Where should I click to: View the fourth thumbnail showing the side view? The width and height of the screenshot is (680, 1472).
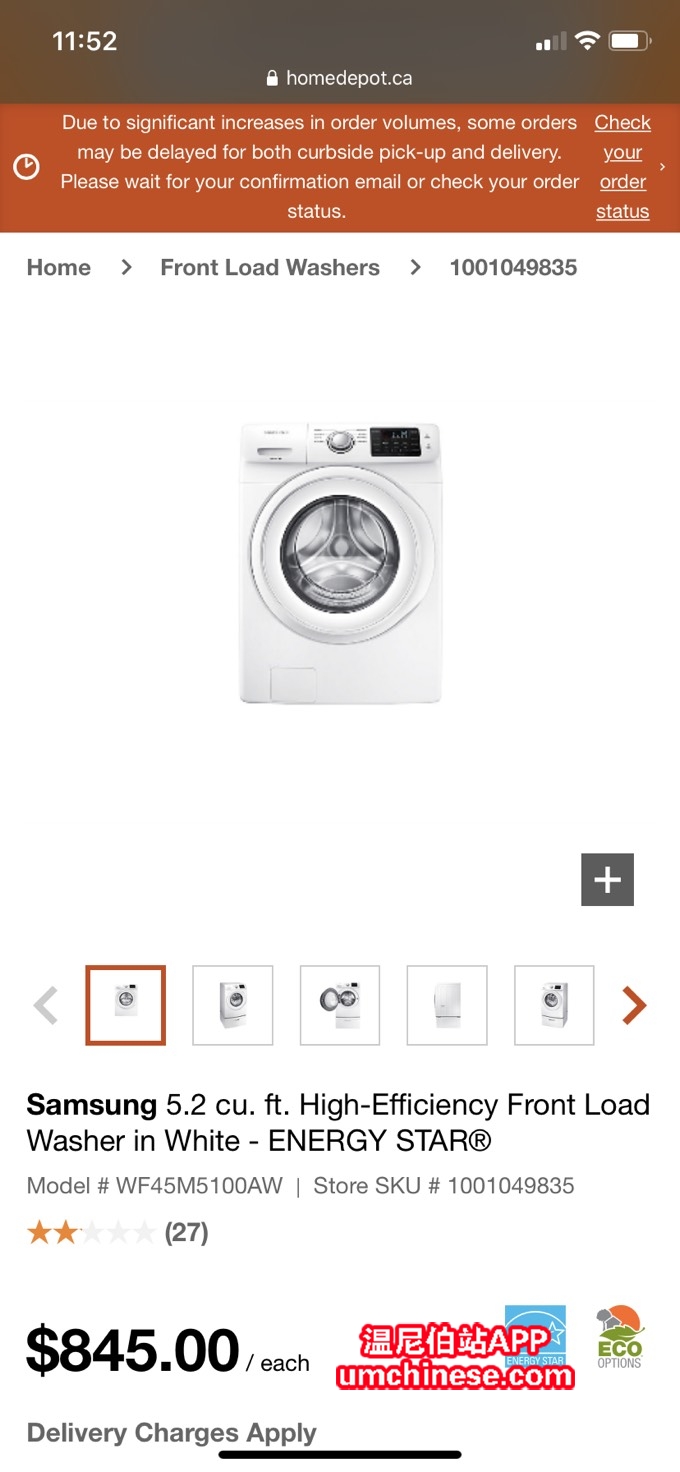(447, 1005)
